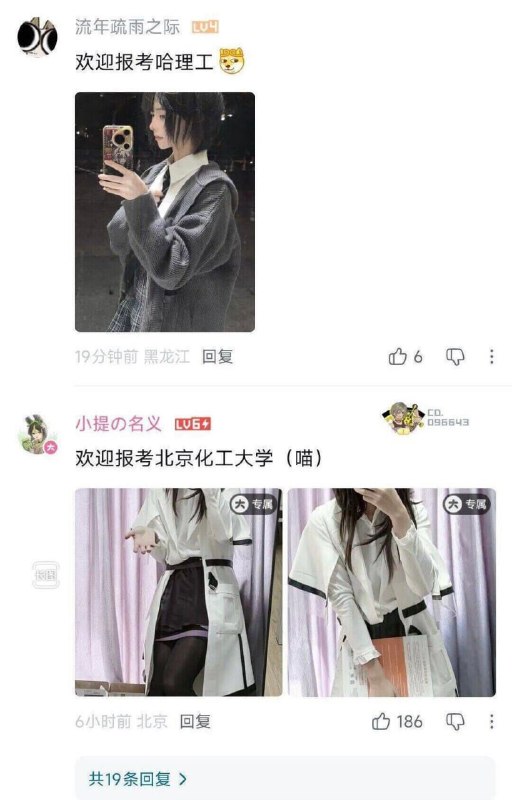Expand 共19条回复 replies
The width and height of the screenshot is (512, 800).
[x=138, y=779]
